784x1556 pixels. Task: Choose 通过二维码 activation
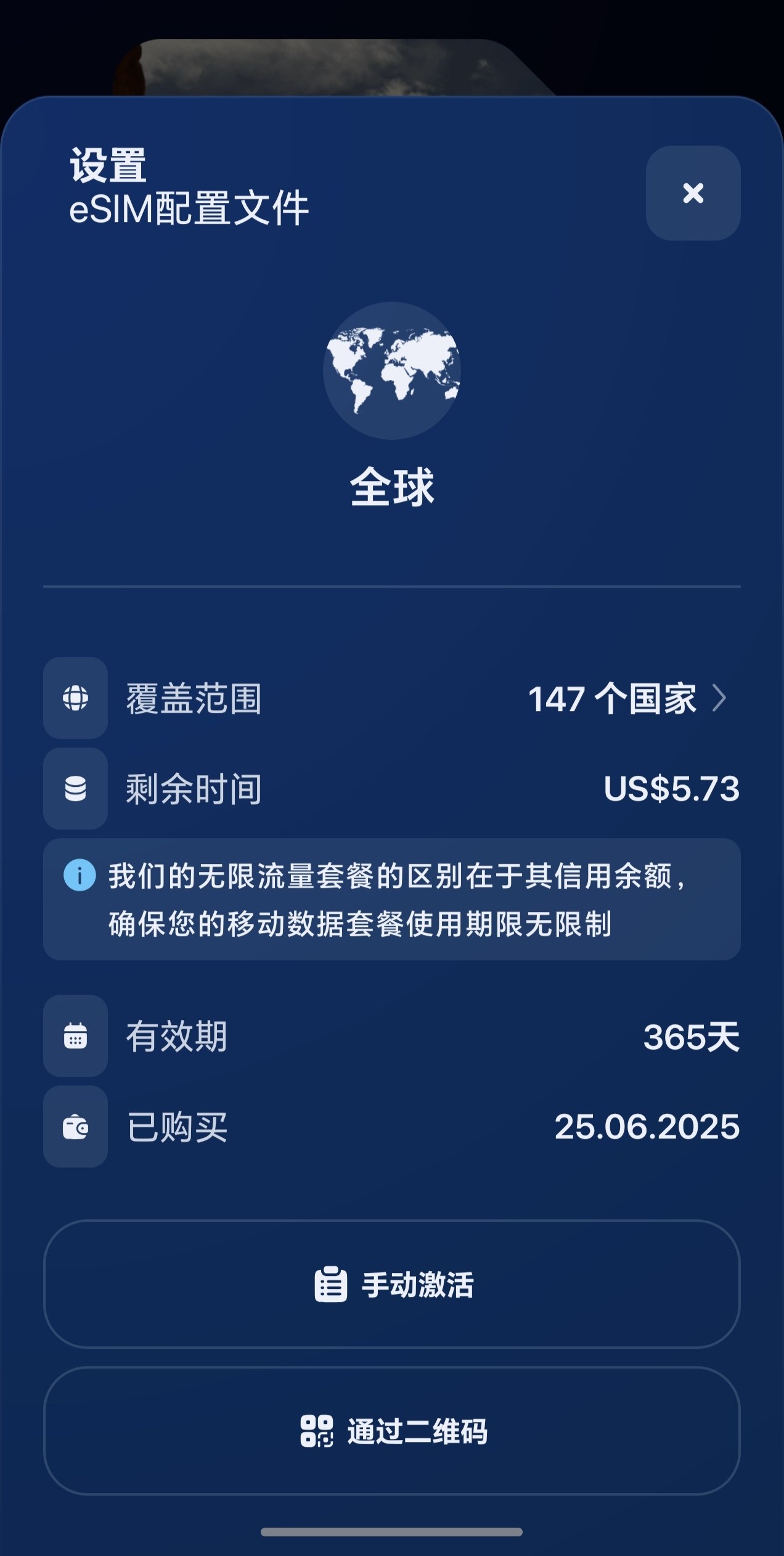(392, 1431)
